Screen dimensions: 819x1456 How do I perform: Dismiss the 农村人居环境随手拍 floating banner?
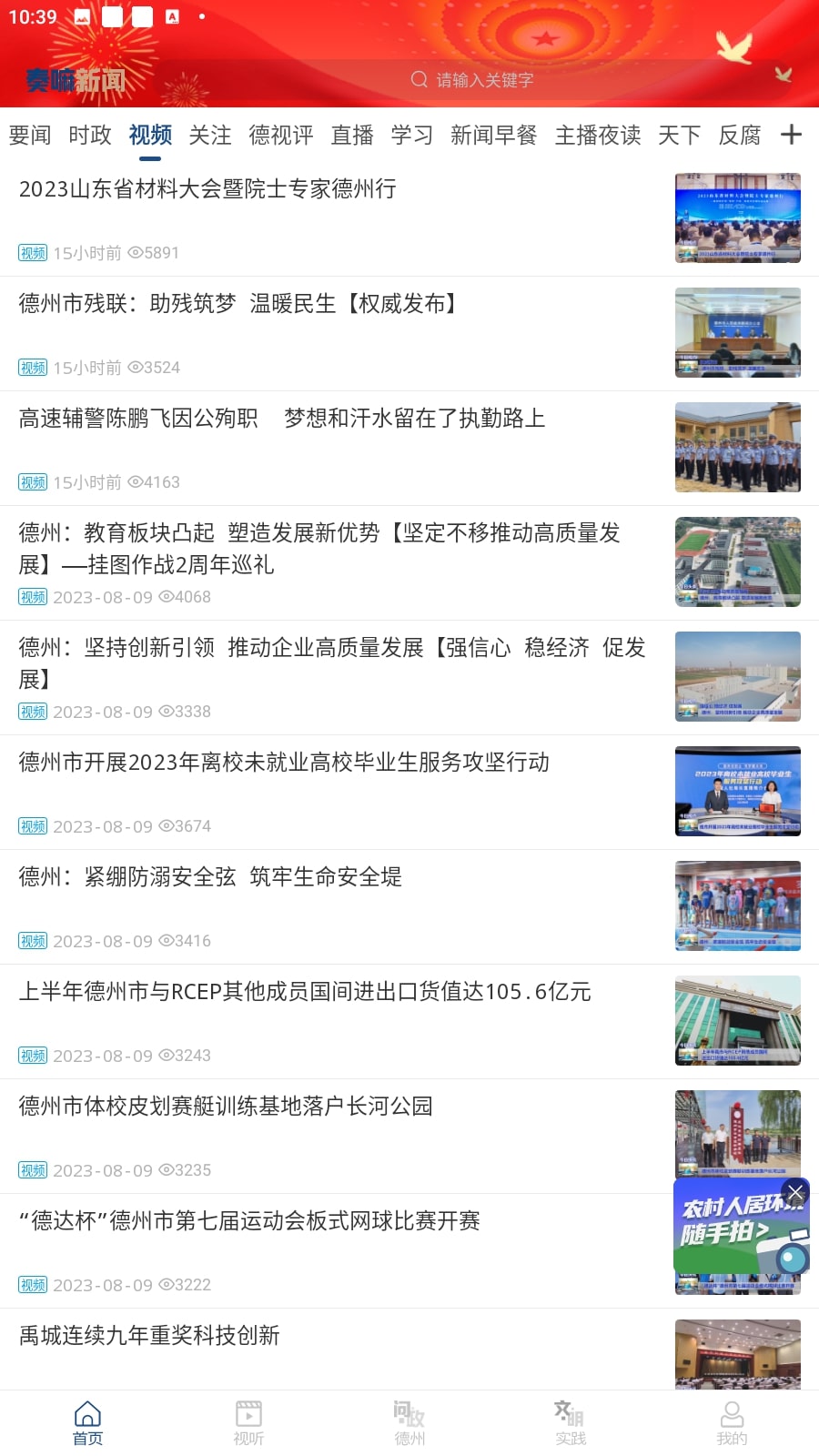(795, 1192)
